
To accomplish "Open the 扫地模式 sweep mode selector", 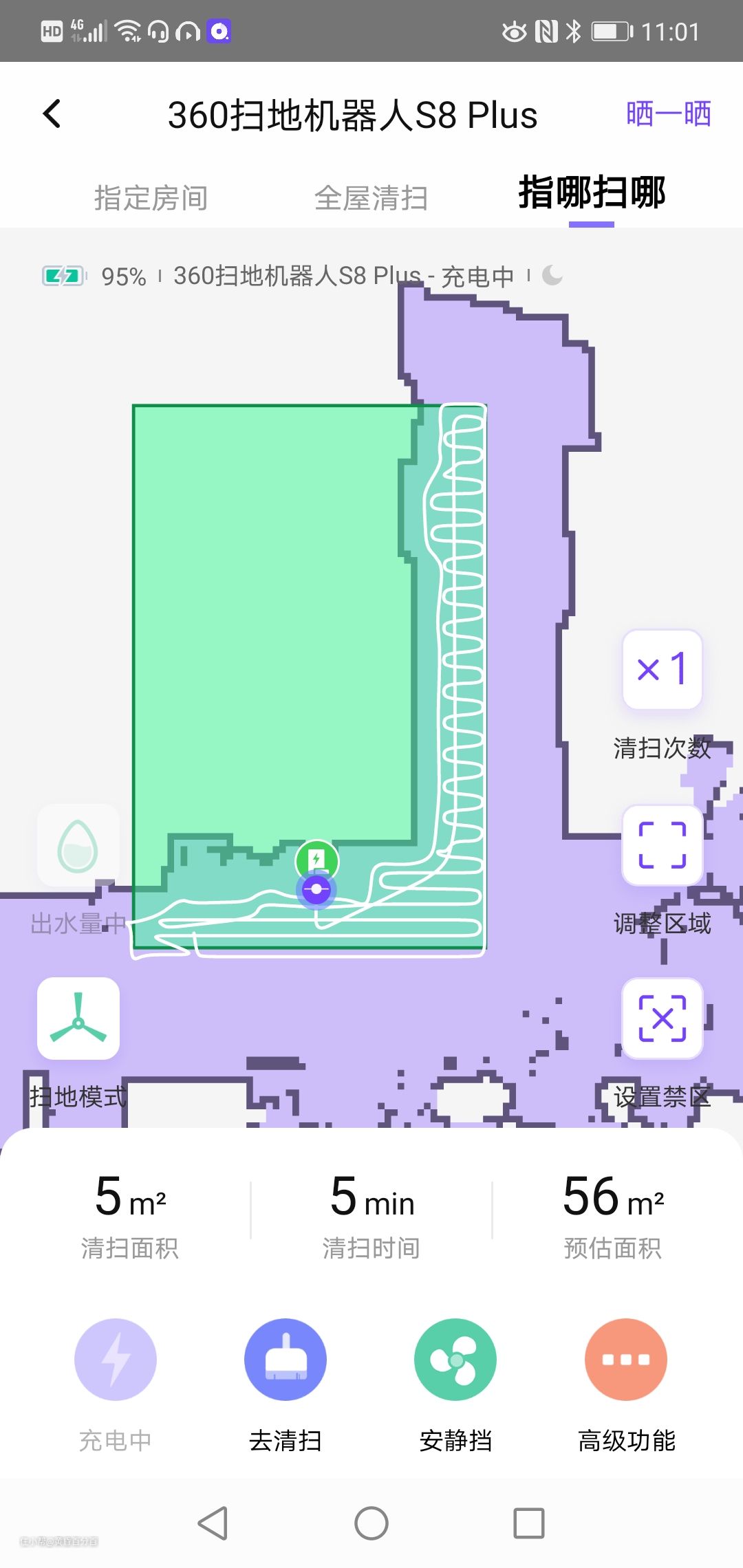I will click(x=78, y=1019).
